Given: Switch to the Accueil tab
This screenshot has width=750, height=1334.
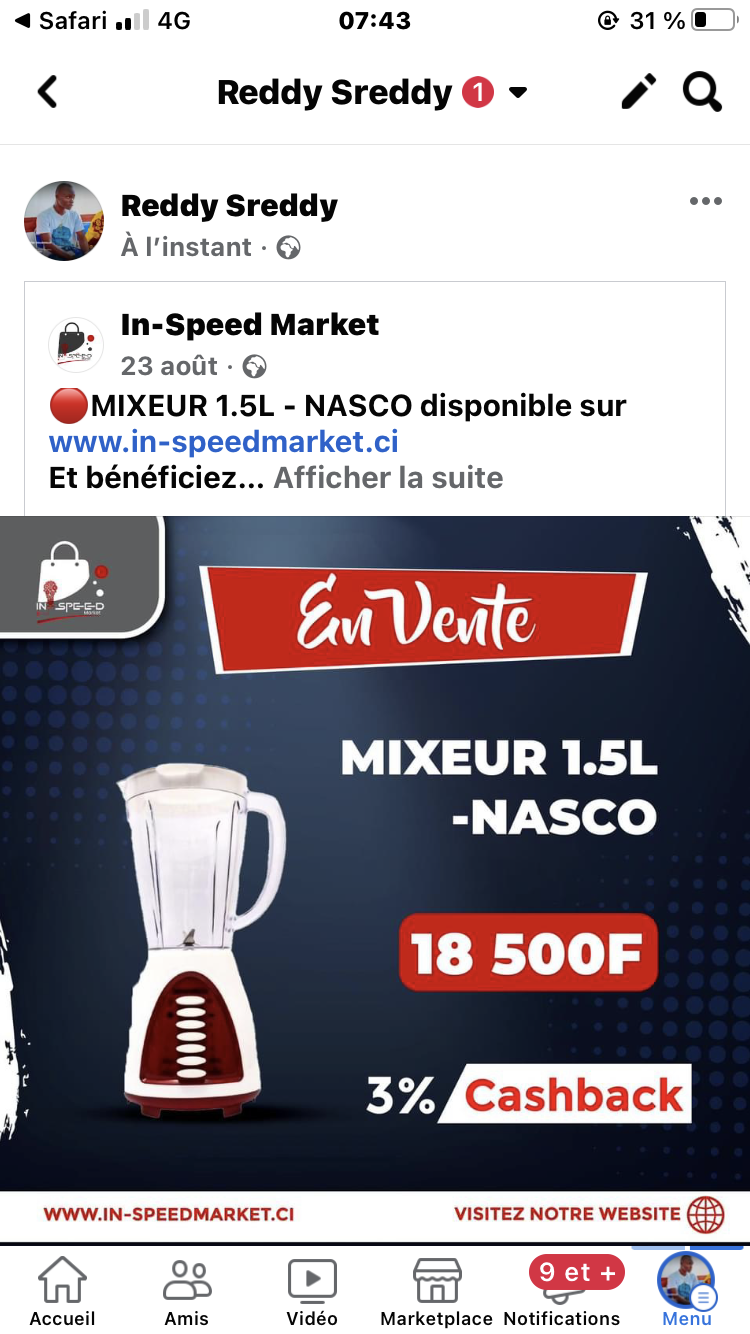Looking at the screenshot, I should pyautogui.click(x=62, y=1291).
